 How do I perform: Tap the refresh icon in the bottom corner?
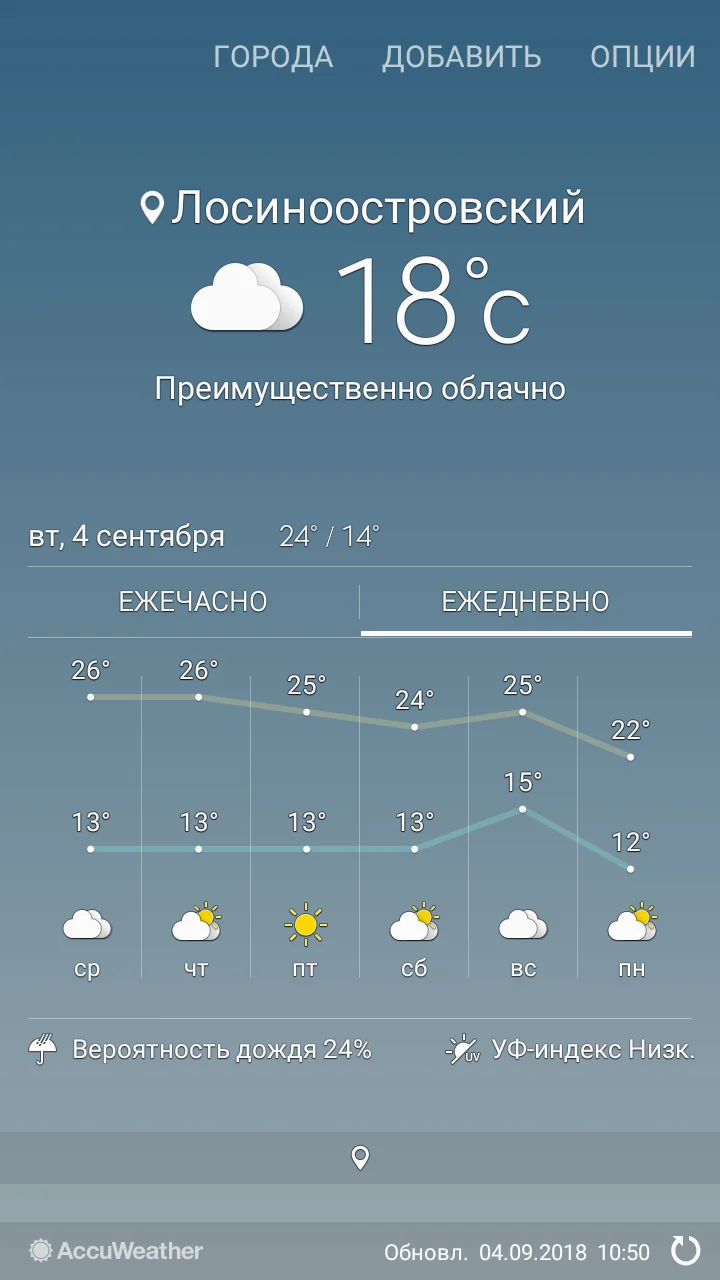tap(686, 1251)
